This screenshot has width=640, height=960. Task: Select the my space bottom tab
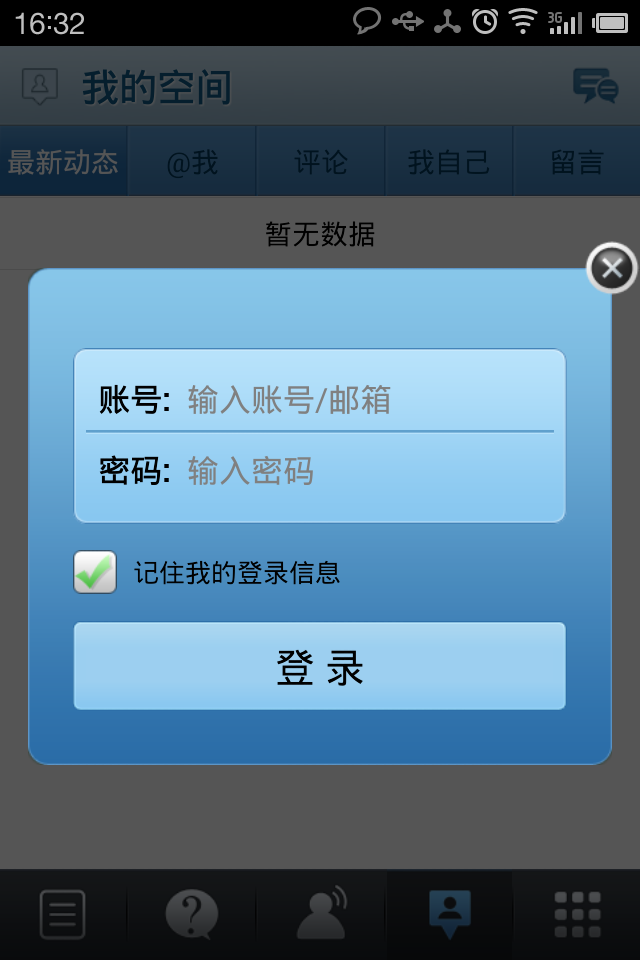point(449,914)
